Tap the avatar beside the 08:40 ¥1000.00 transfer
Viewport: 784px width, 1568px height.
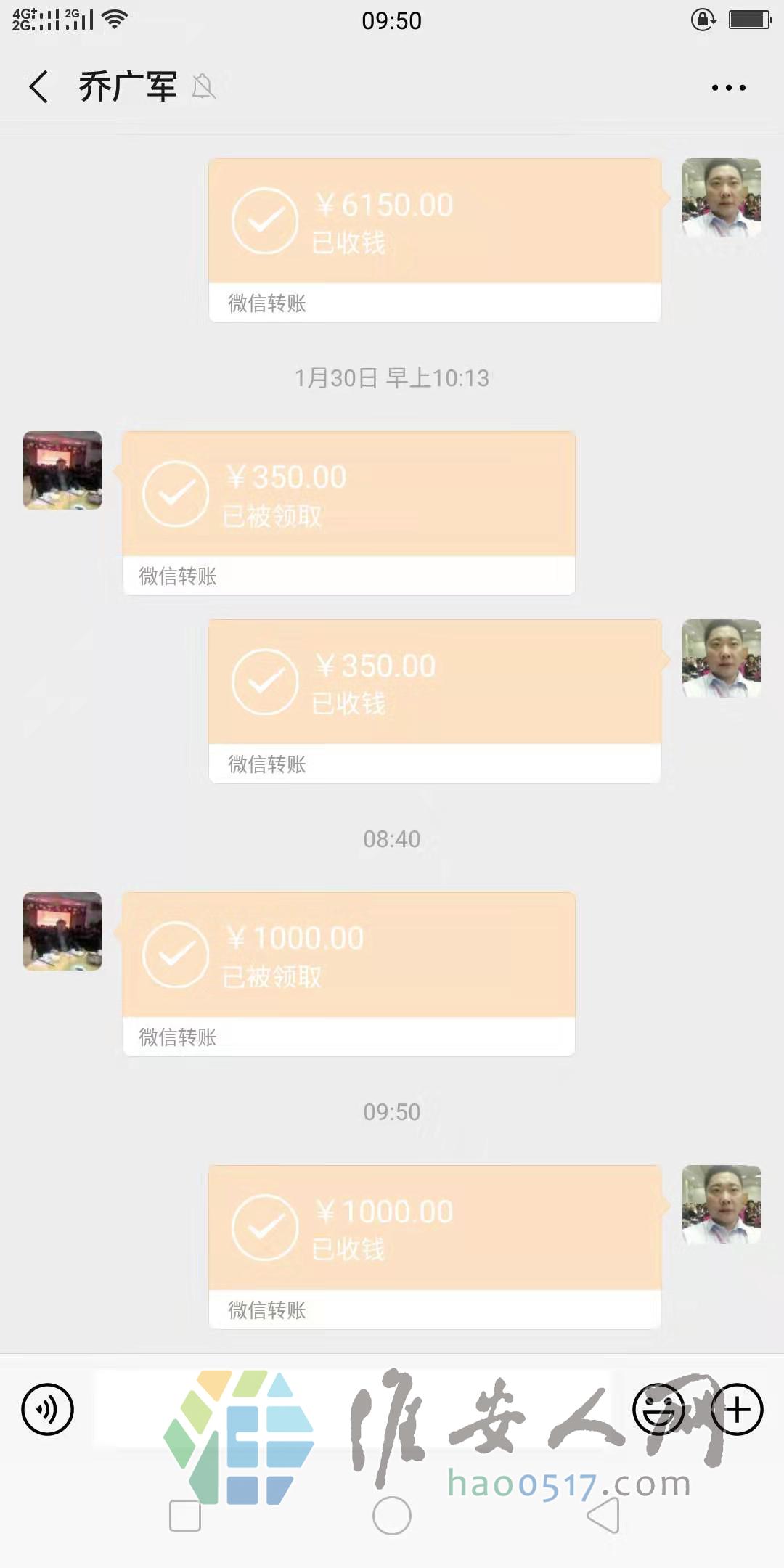(62, 931)
